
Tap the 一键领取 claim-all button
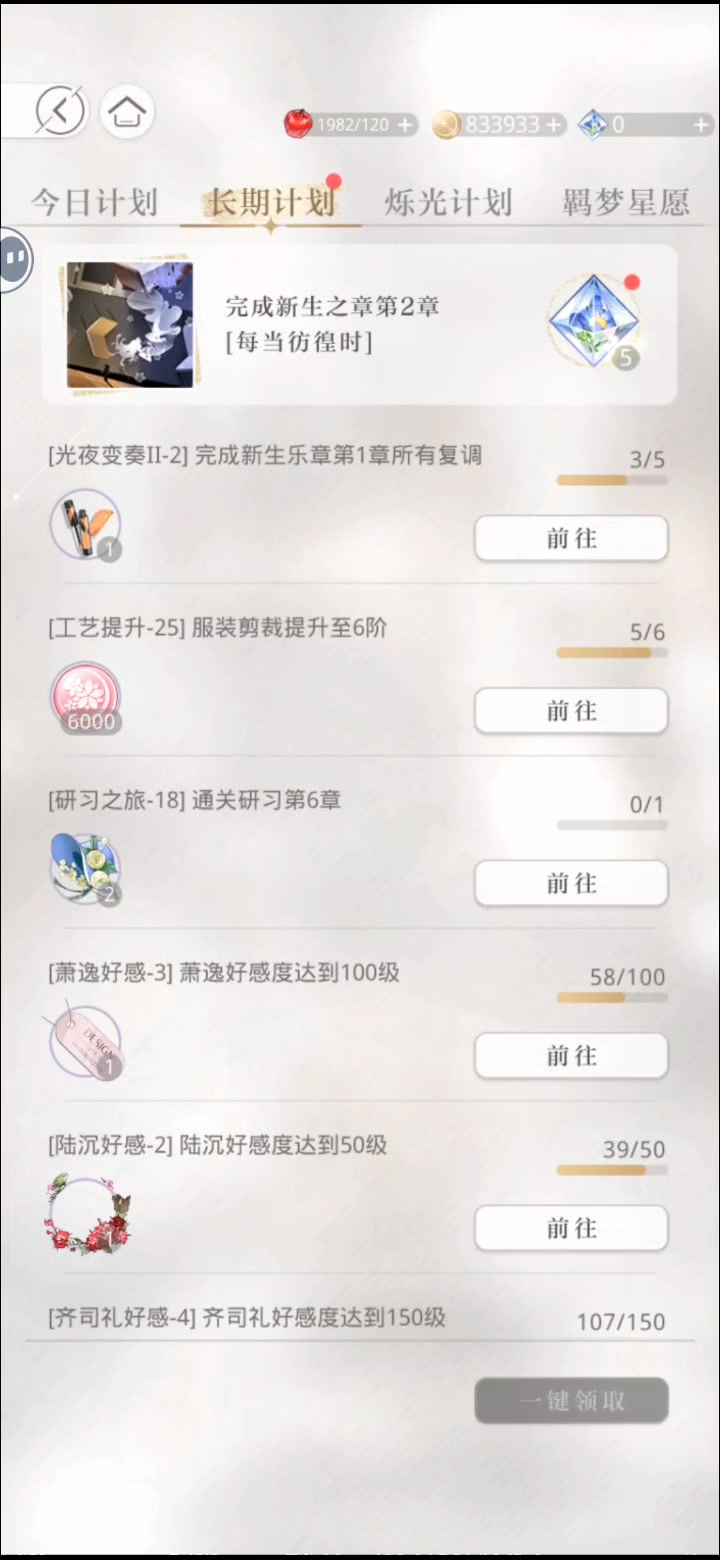point(571,1401)
